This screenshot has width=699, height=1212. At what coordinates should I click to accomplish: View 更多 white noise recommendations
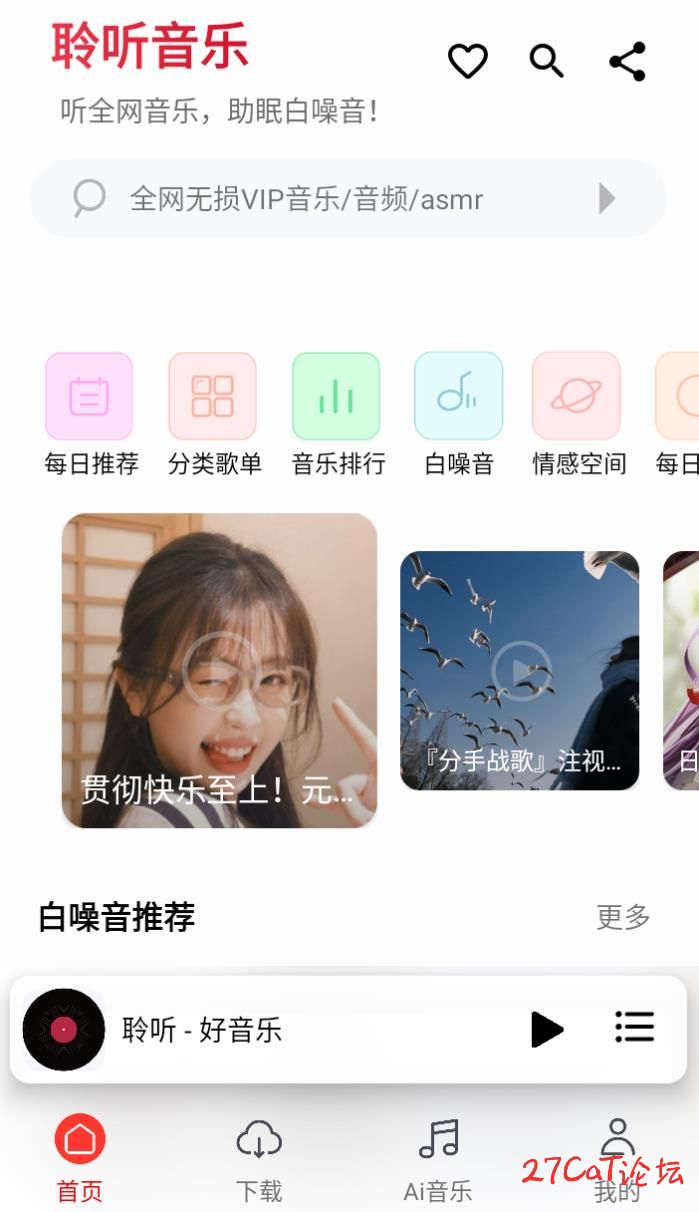623,917
